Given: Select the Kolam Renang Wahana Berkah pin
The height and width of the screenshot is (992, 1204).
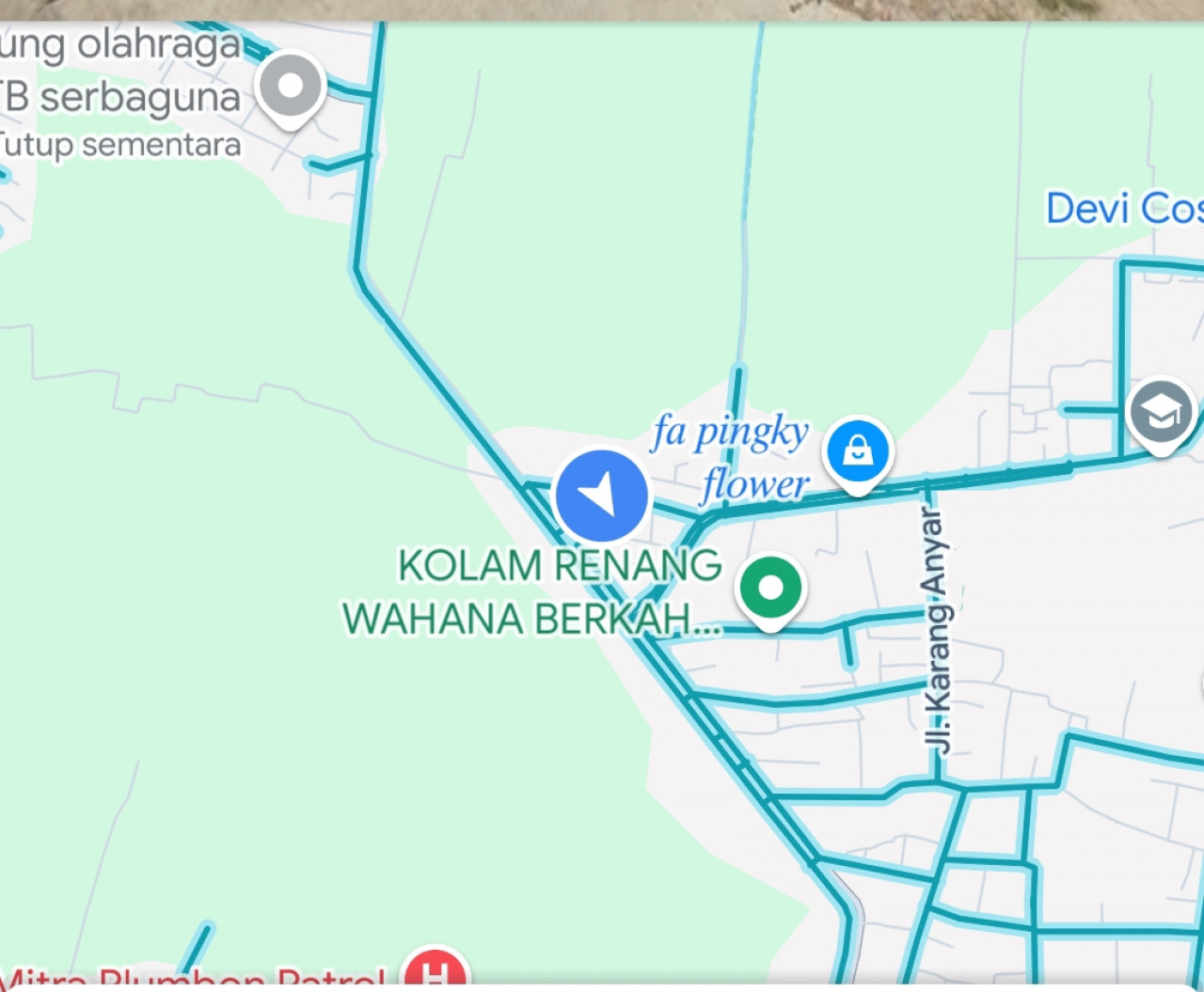Looking at the screenshot, I should click(770, 588).
